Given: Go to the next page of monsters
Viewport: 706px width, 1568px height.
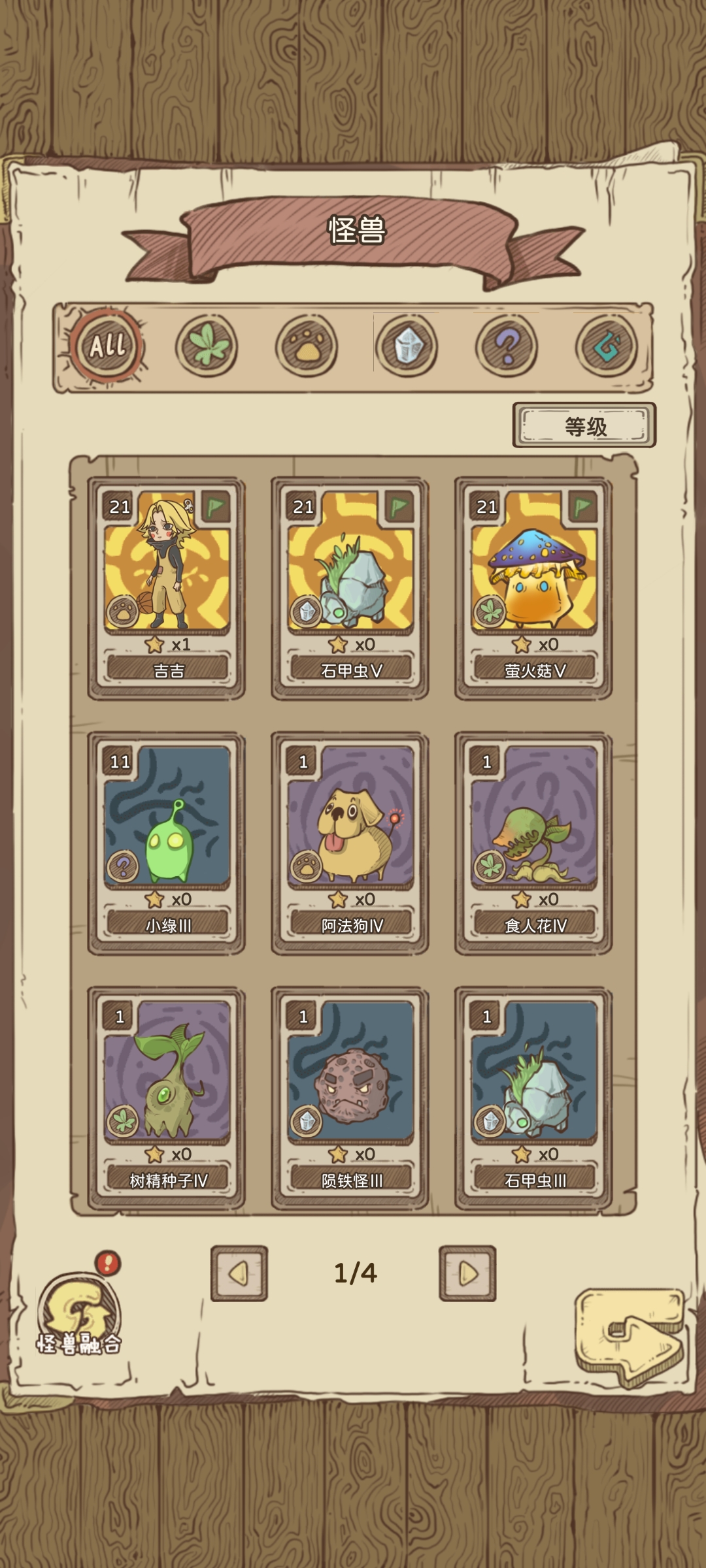Looking at the screenshot, I should click(467, 1273).
